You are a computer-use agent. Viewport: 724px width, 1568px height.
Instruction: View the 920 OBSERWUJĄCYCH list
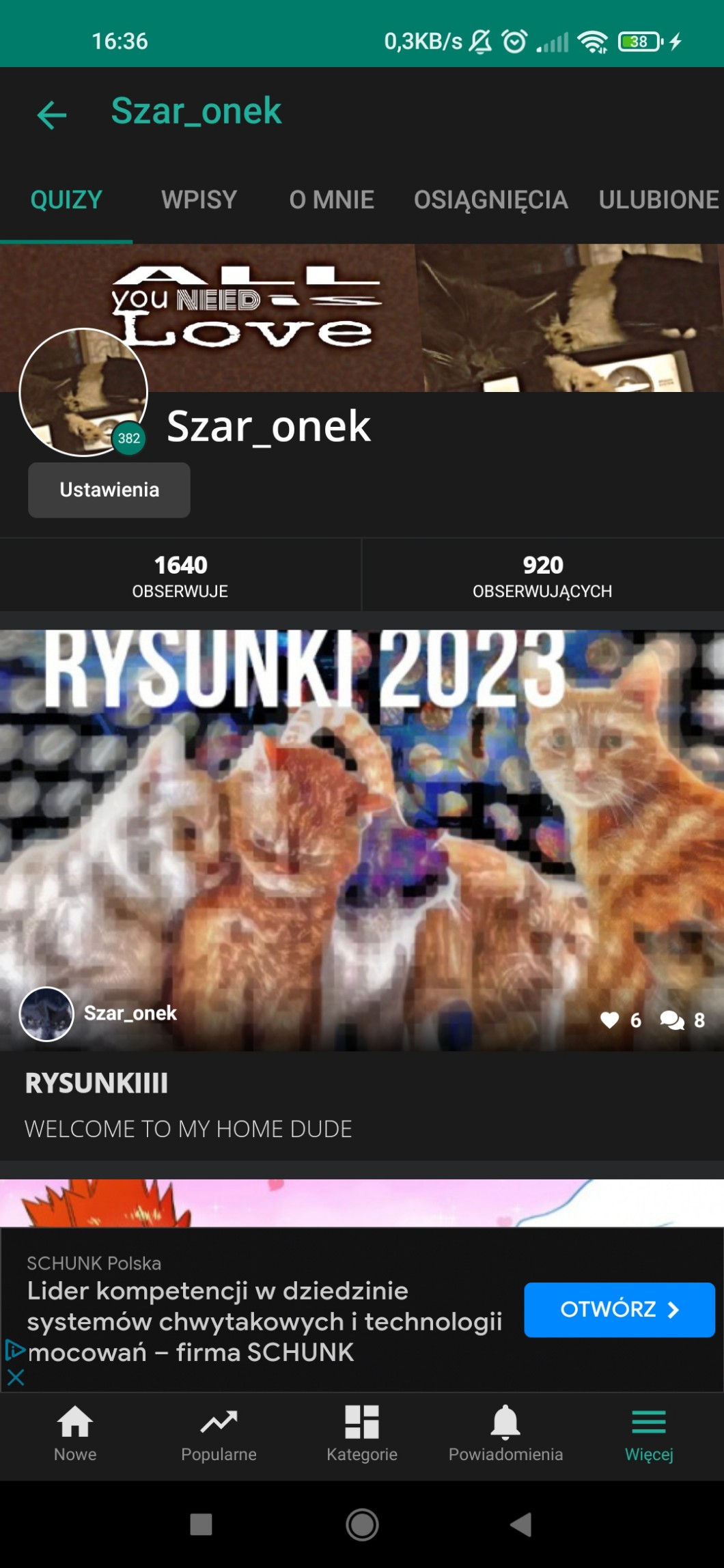542,575
